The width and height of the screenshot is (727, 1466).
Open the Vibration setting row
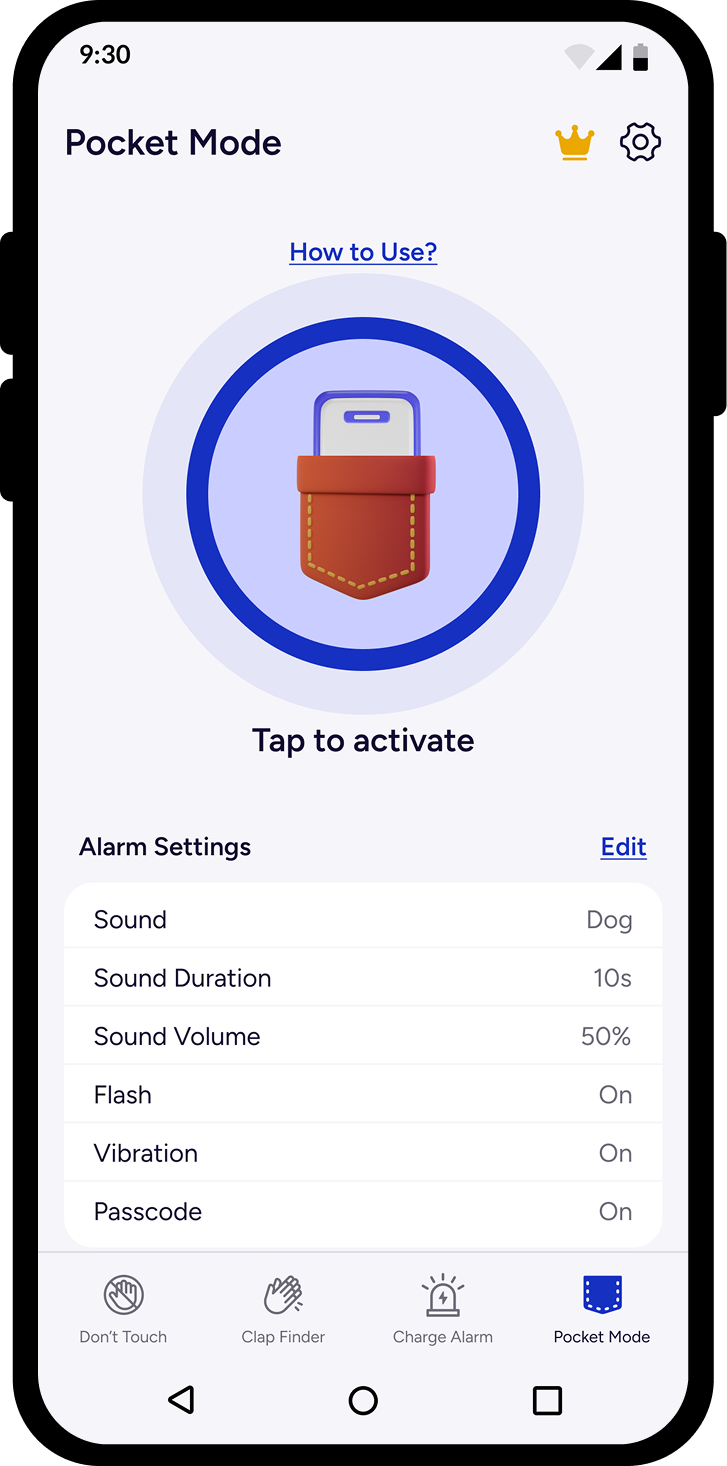tap(363, 1153)
